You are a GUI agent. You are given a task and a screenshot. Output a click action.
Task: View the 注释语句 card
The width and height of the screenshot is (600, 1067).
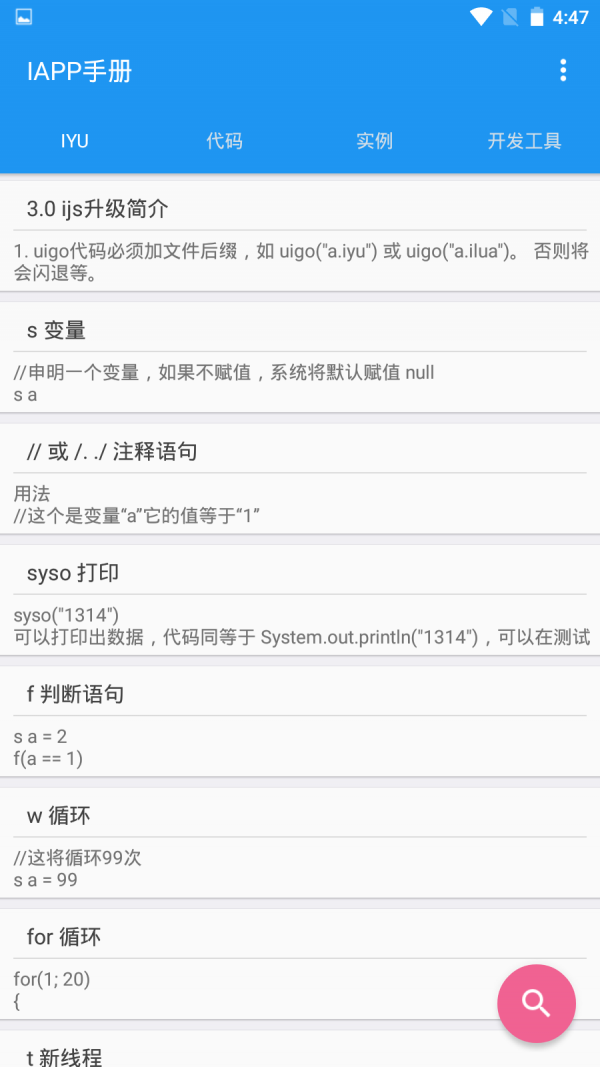click(x=300, y=478)
